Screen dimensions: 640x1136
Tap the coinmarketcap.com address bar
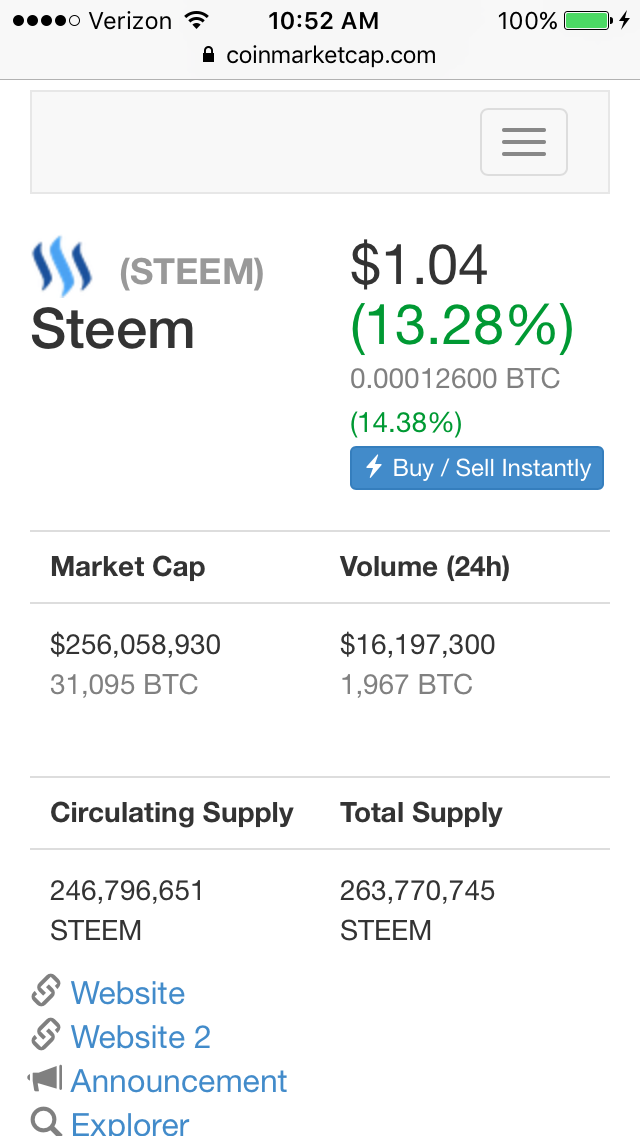pos(320,55)
